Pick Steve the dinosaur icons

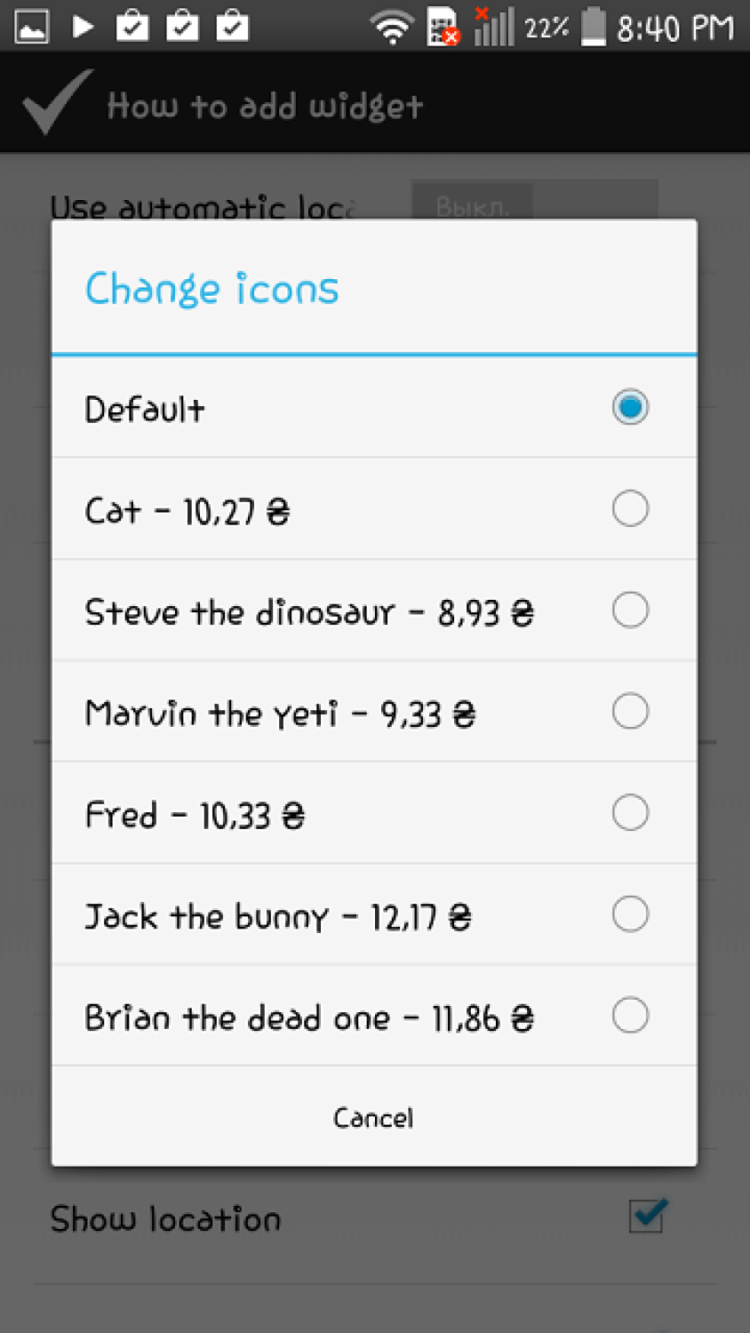click(x=629, y=611)
